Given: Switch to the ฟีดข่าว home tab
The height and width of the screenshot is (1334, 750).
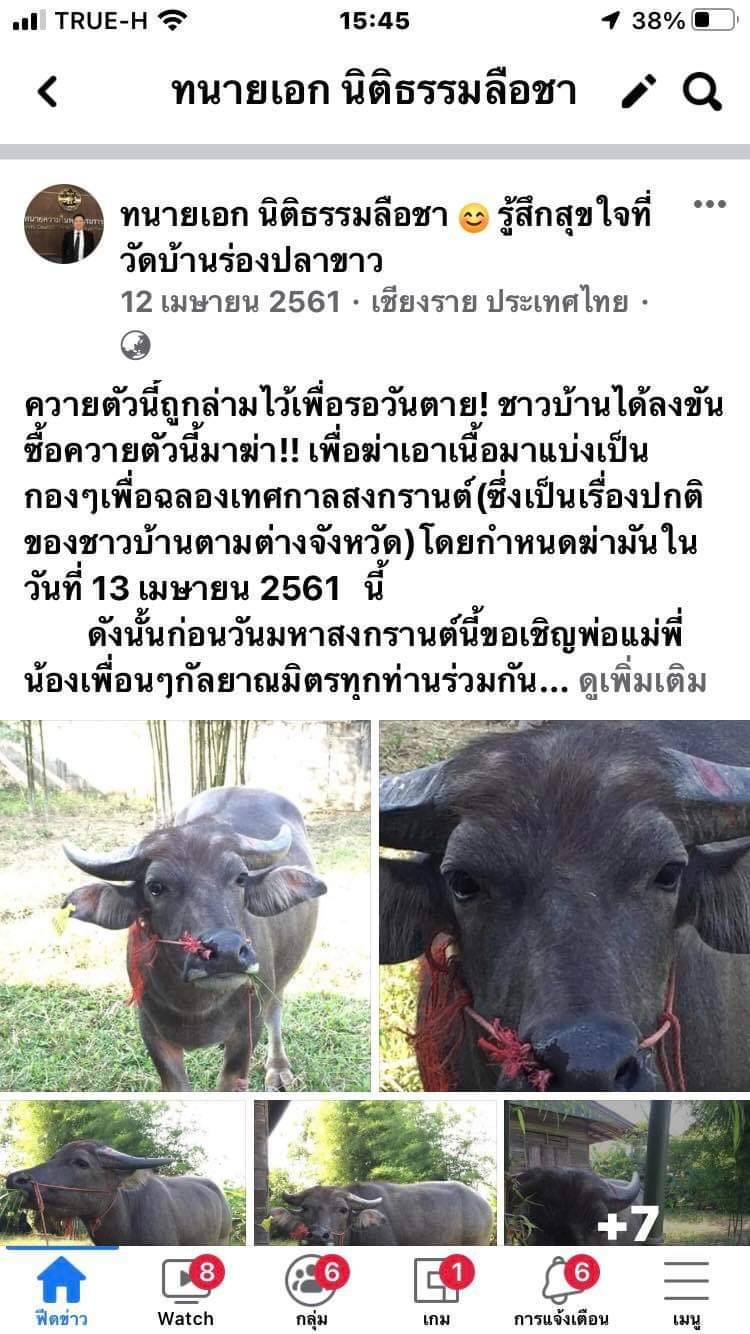Looking at the screenshot, I should coord(60,1290).
